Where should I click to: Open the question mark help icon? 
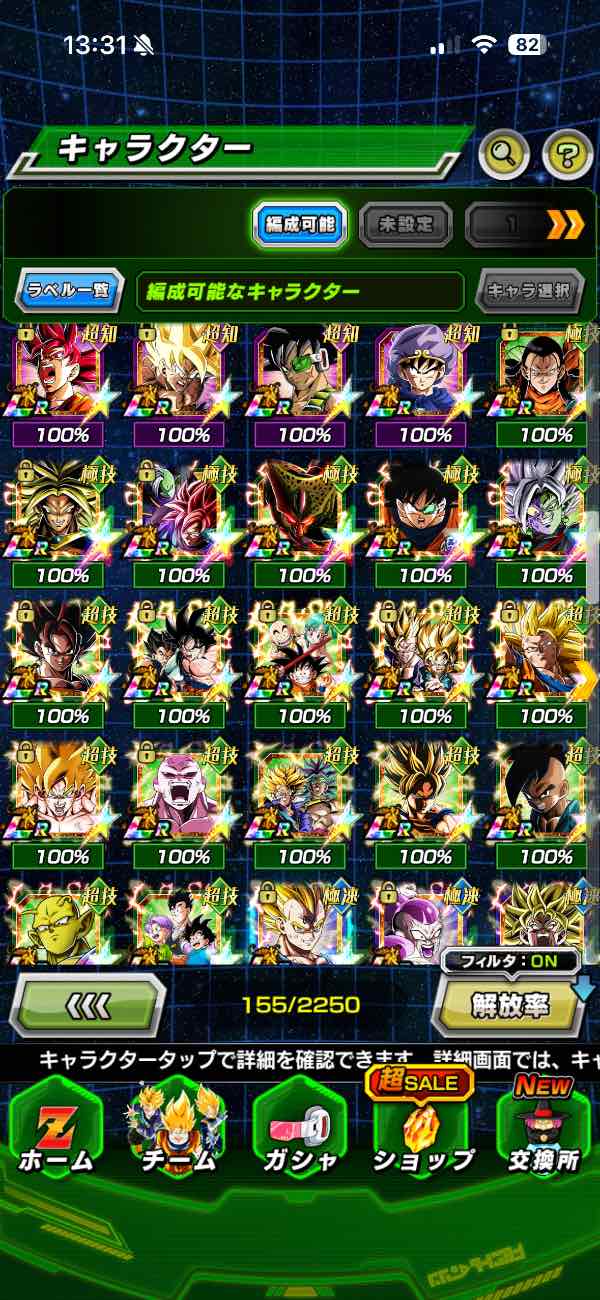(567, 153)
